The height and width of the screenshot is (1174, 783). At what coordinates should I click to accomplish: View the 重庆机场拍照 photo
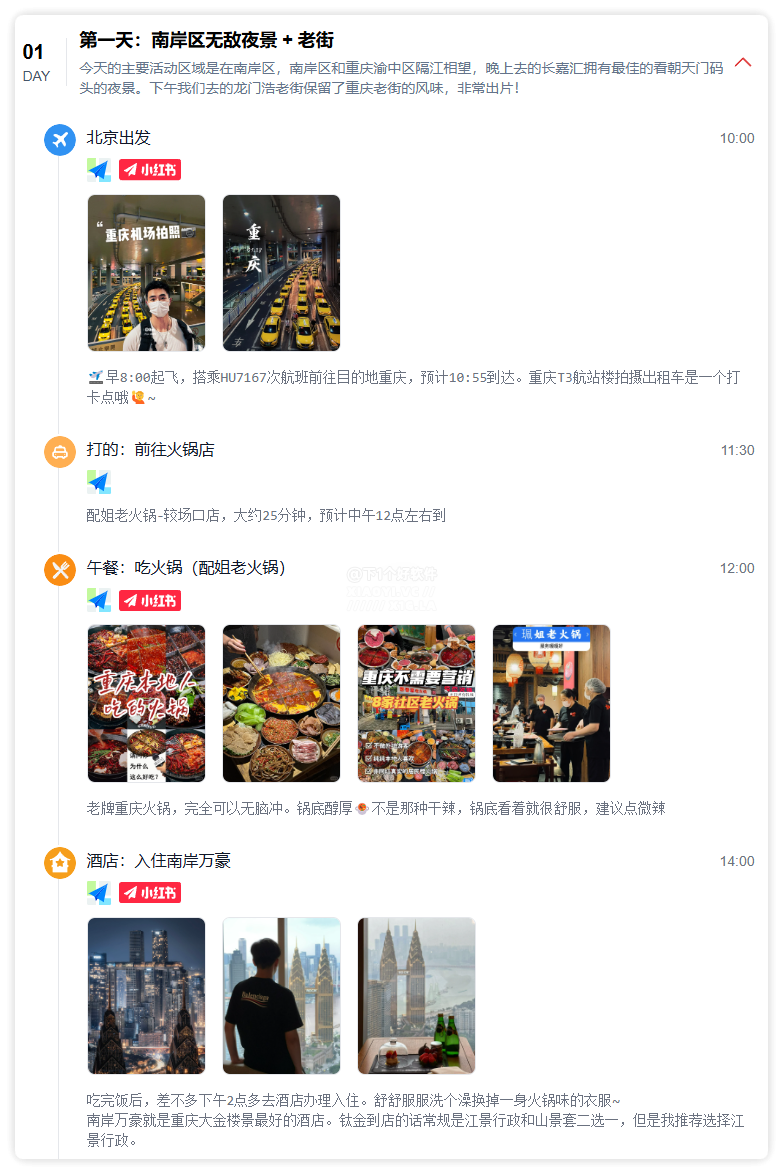pos(146,273)
